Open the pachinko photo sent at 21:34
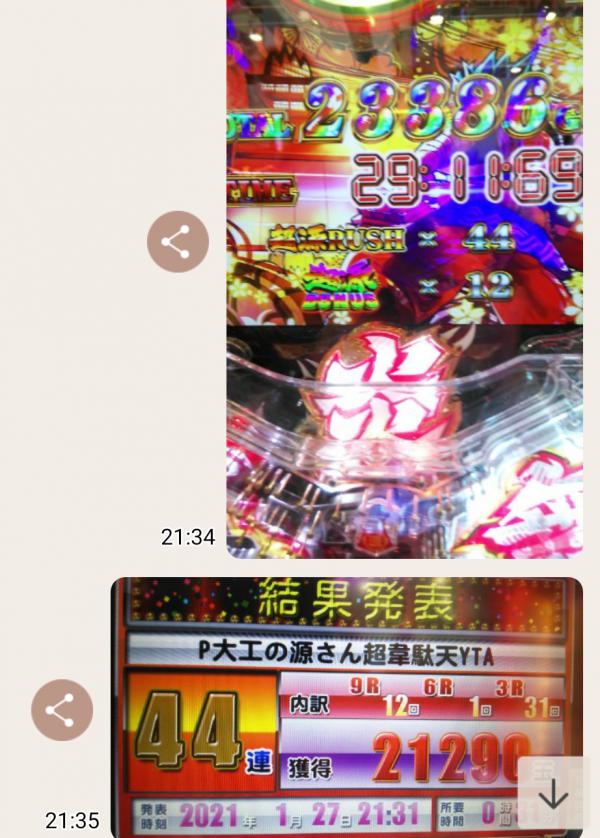This screenshot has width=600, height=838. point(404,280)
